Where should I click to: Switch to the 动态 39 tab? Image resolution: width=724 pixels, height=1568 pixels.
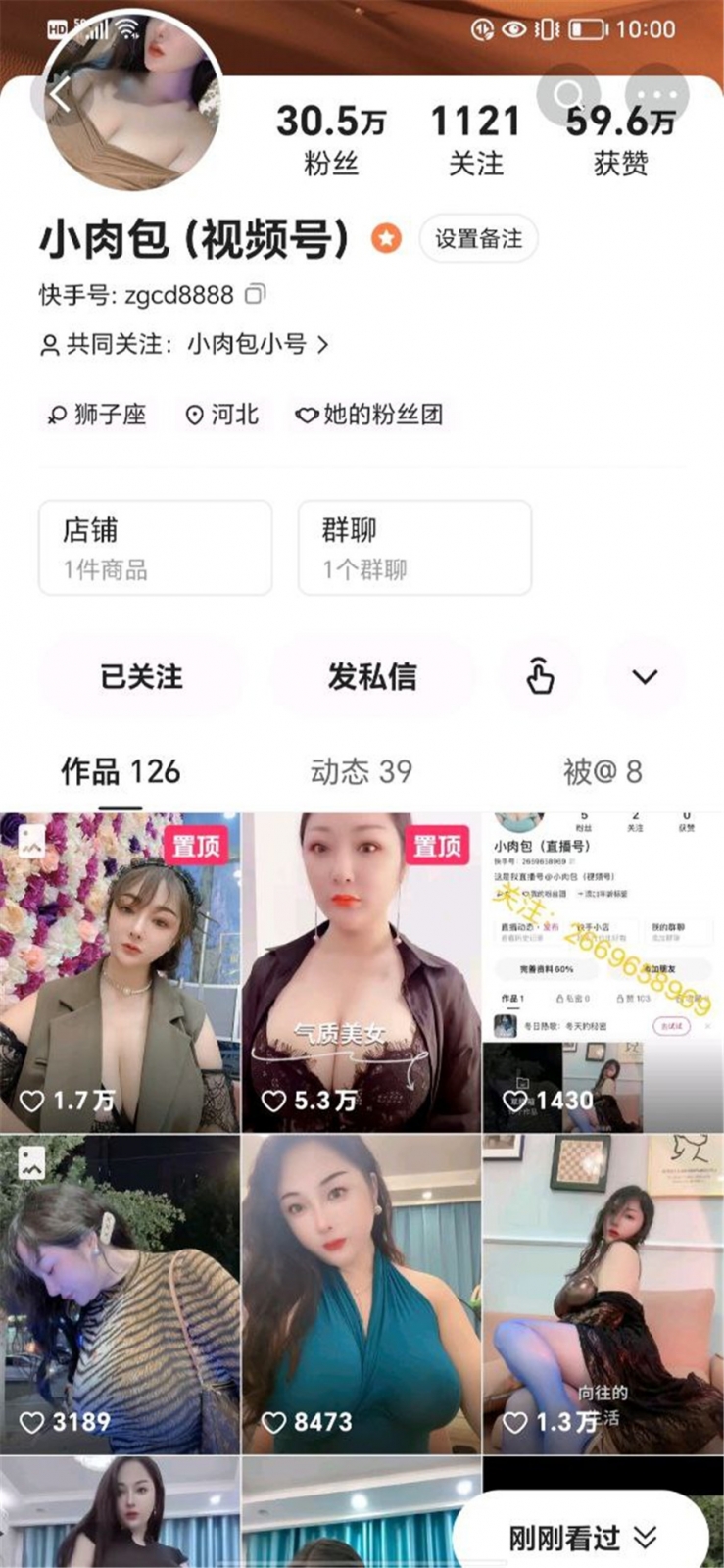click(361, 771)
